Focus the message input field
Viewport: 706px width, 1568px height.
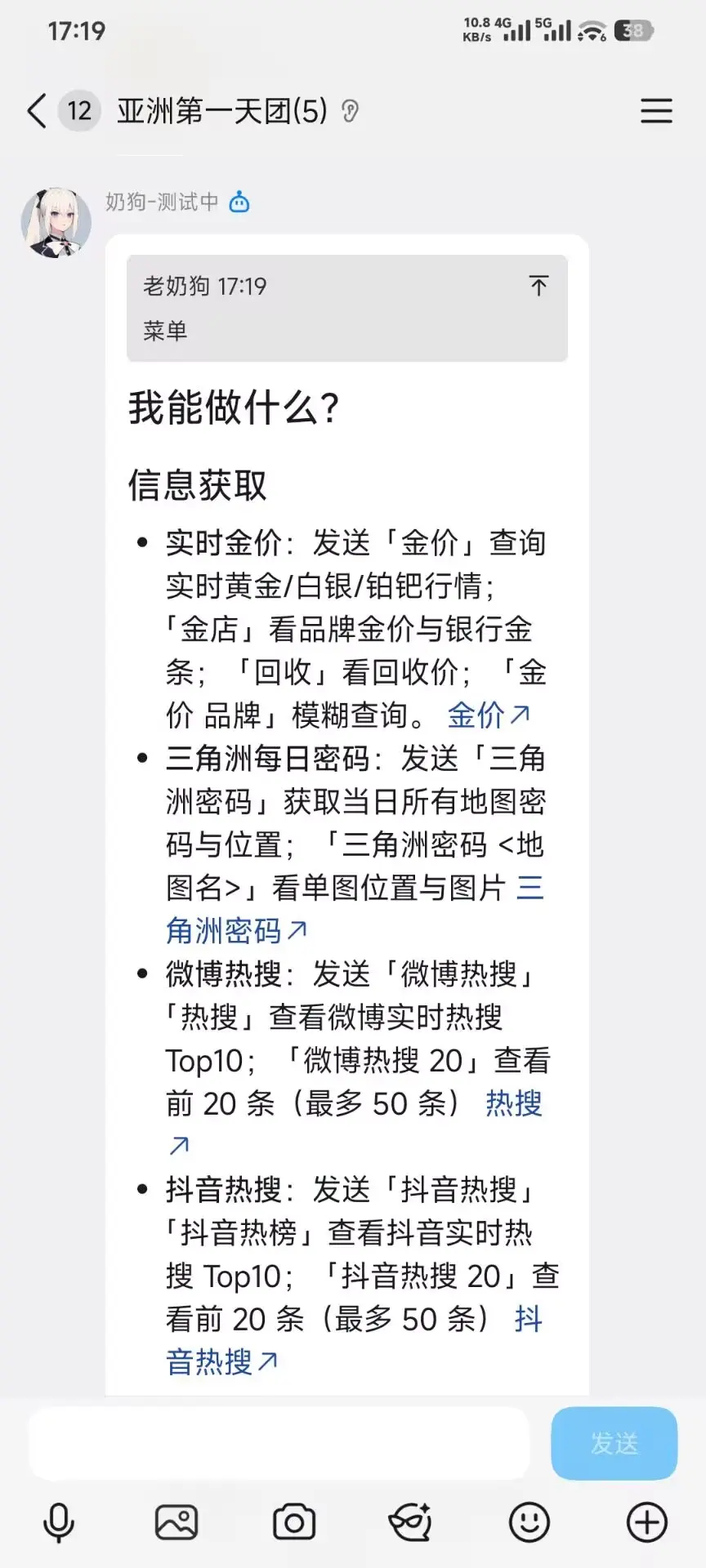(x=279, y=1443)
